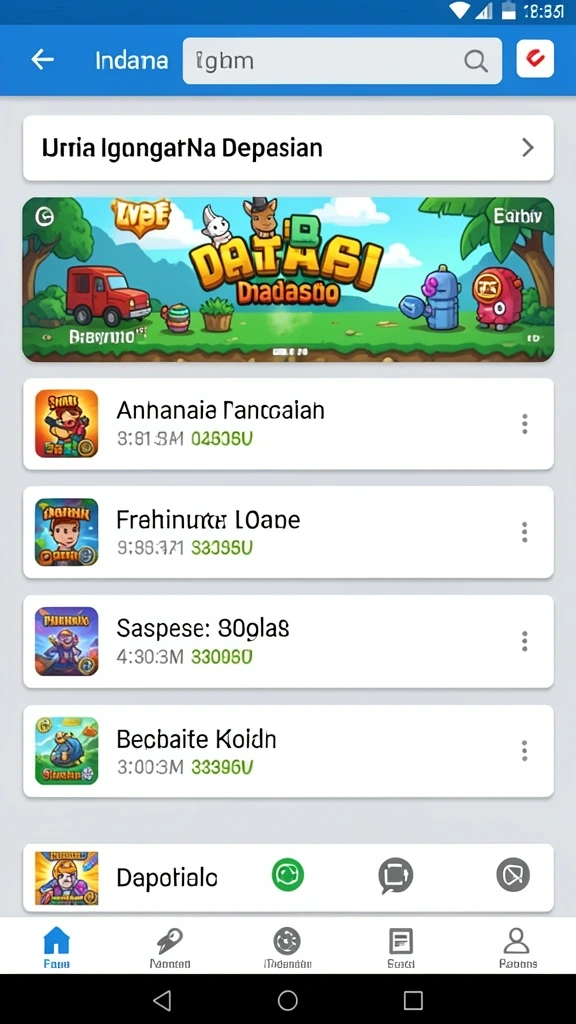Go back using the top-left arrow

pos(42,60)
